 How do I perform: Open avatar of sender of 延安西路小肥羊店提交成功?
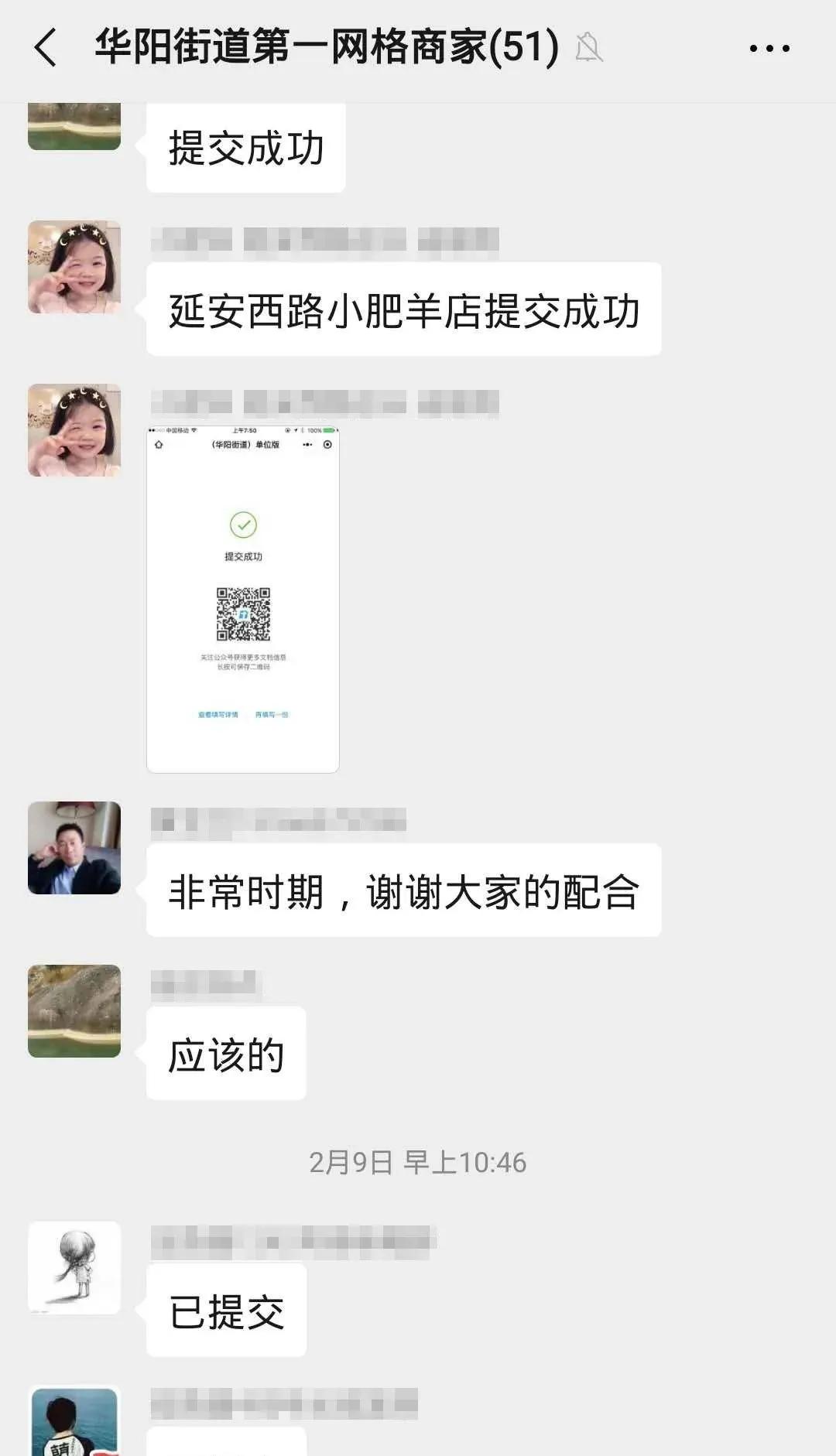74,267
